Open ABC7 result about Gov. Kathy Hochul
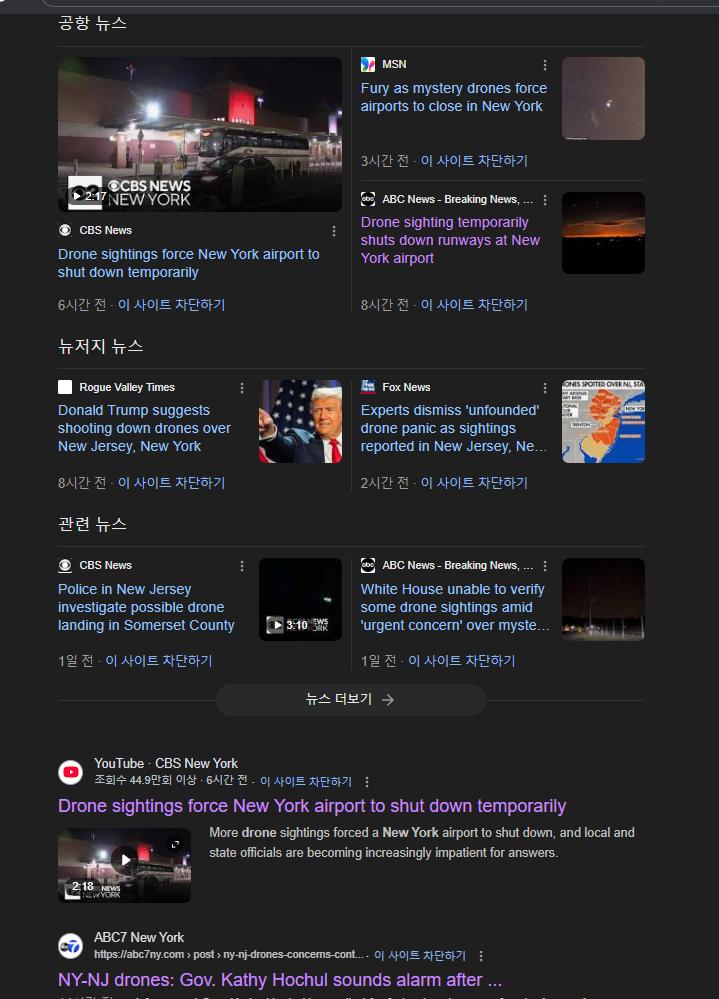The width and height of the screenshot is (719, 999). [x=280, y=980]
